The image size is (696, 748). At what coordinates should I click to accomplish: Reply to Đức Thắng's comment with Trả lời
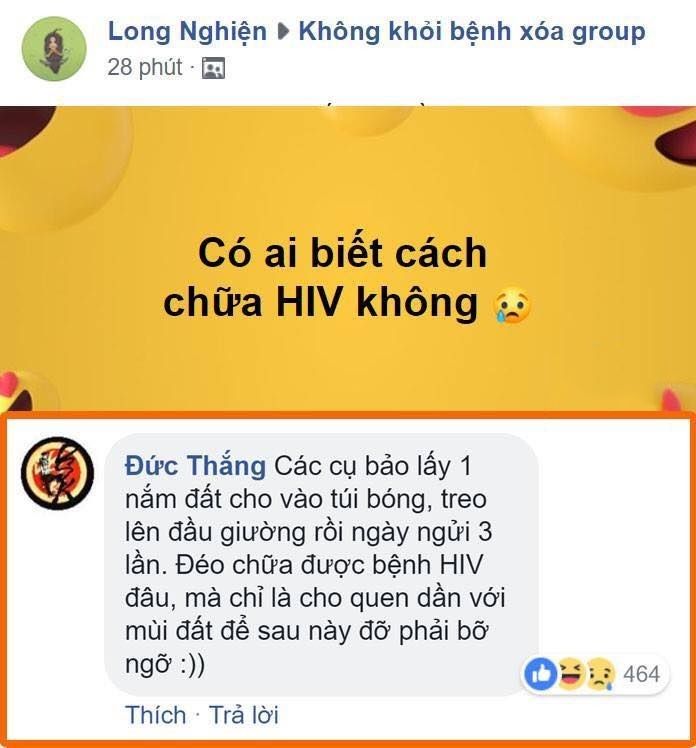(243, 715)
